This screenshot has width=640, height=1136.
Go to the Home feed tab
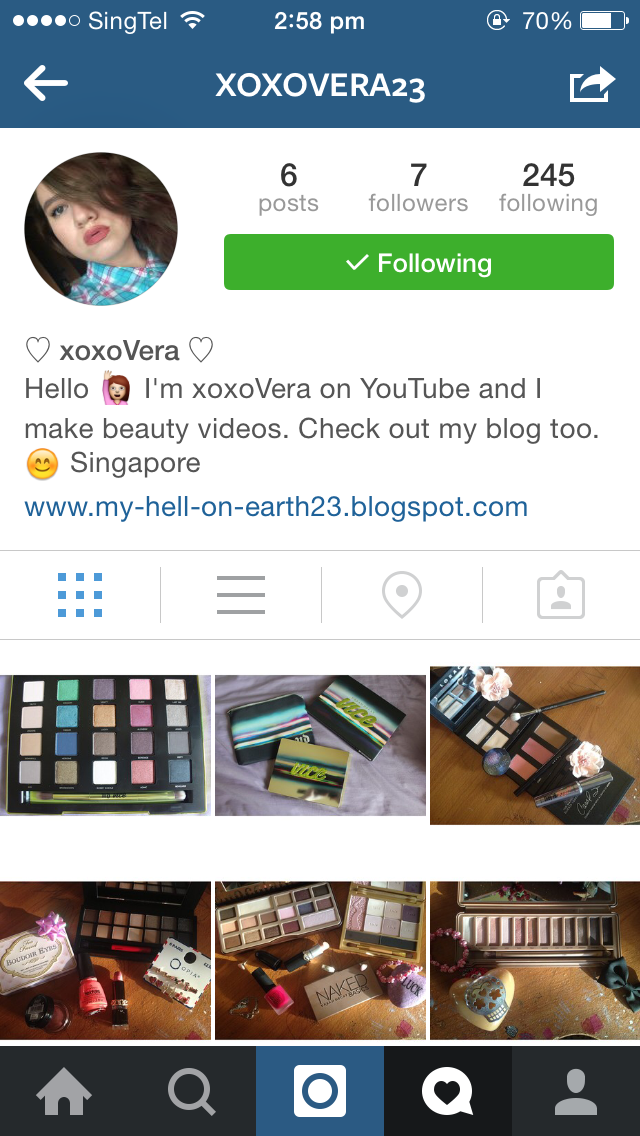64,1091
